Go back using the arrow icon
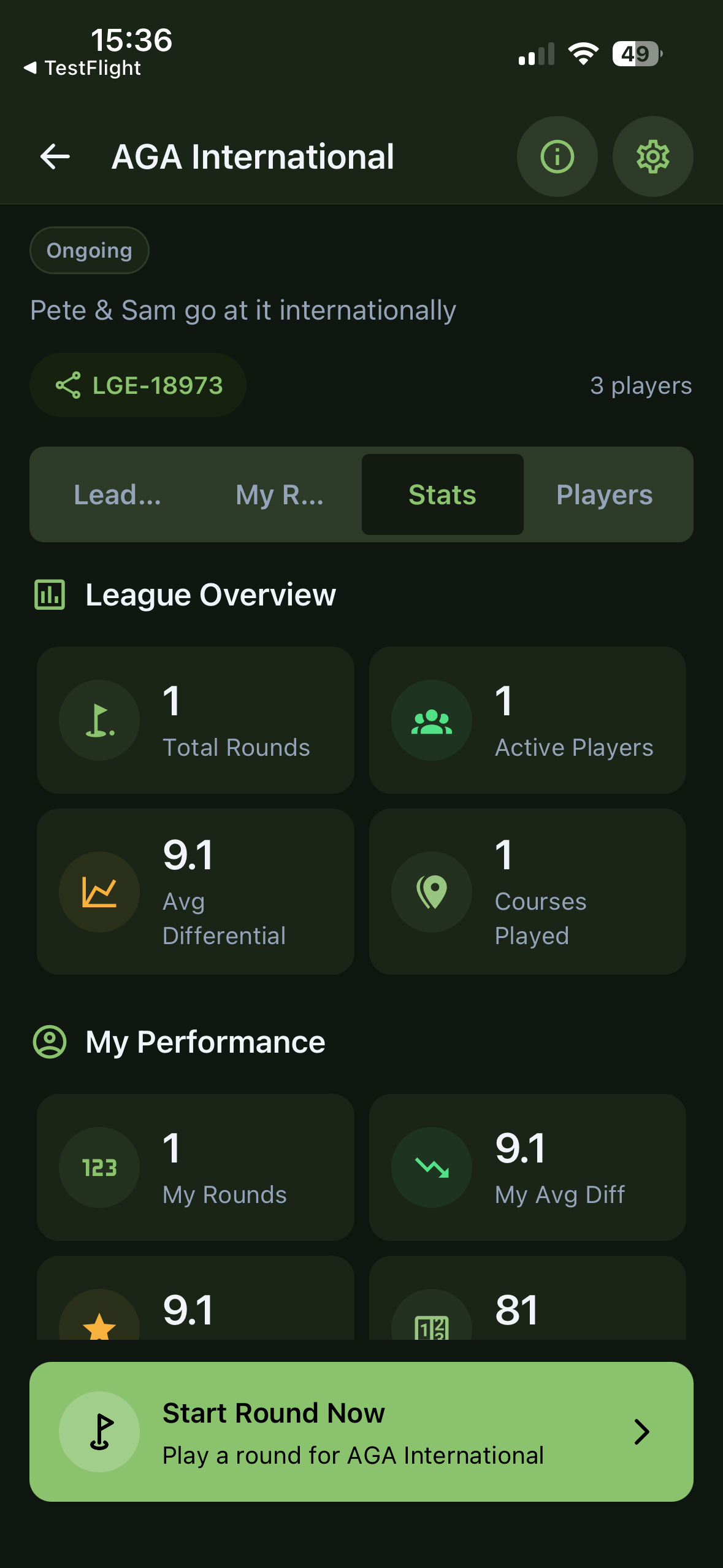Viewport: 723px width, 1568px height. click(x=55, y=157)
